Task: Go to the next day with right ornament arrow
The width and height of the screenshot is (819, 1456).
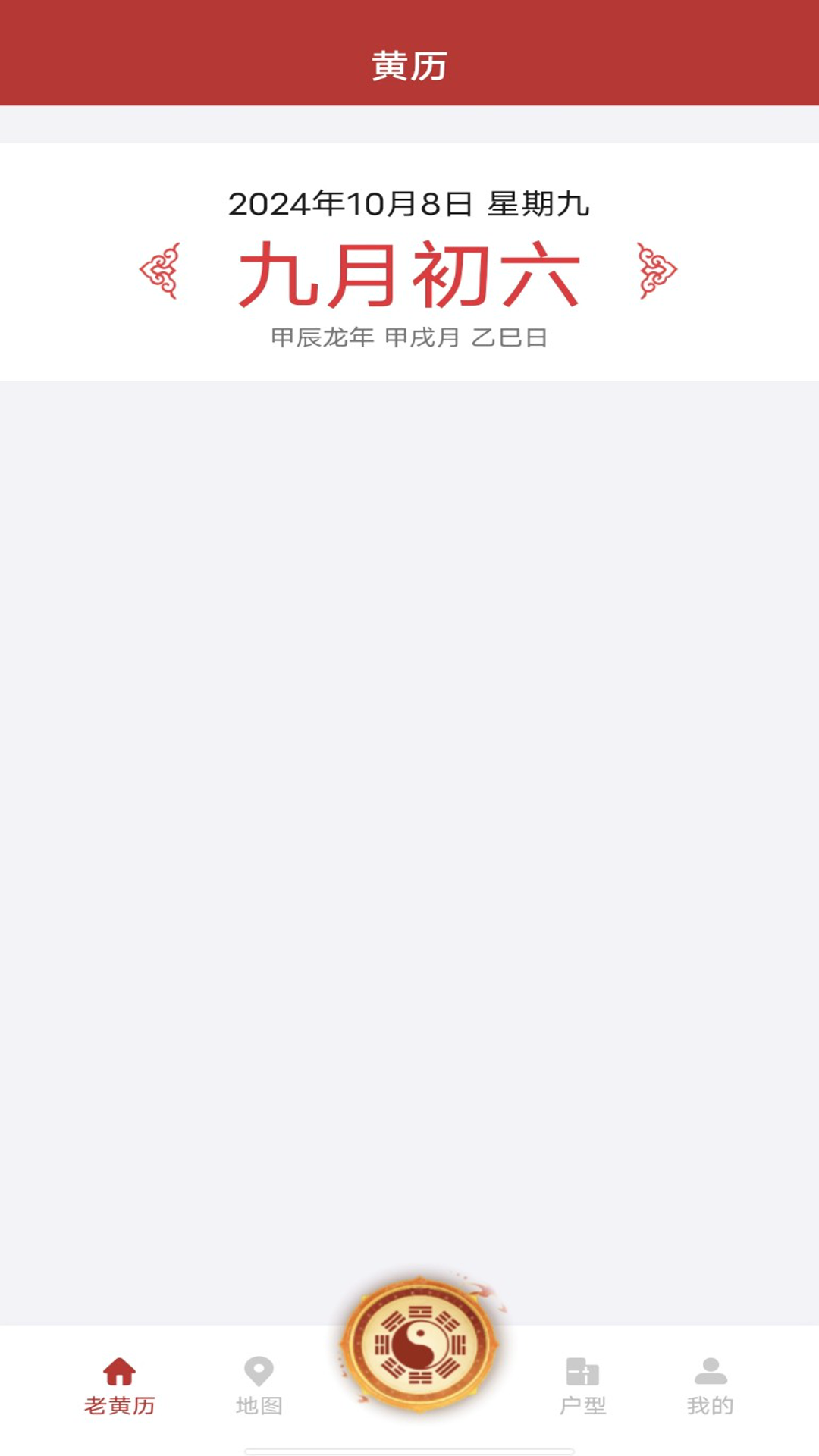Action: pyautogui.click(x=657, y=271)
